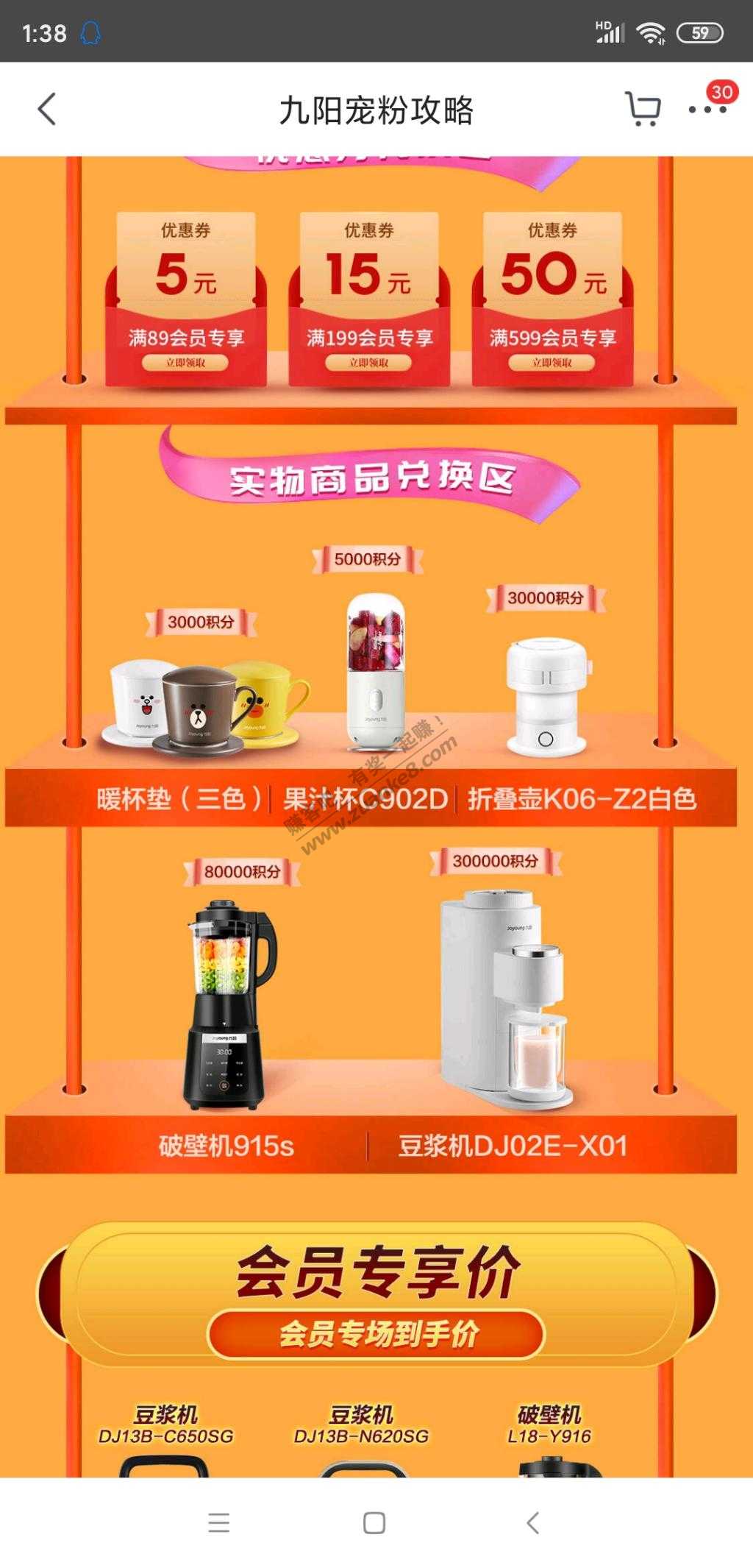Open the shopping cart
This screenshot has height=1568, width=753.
click(642, 110)
